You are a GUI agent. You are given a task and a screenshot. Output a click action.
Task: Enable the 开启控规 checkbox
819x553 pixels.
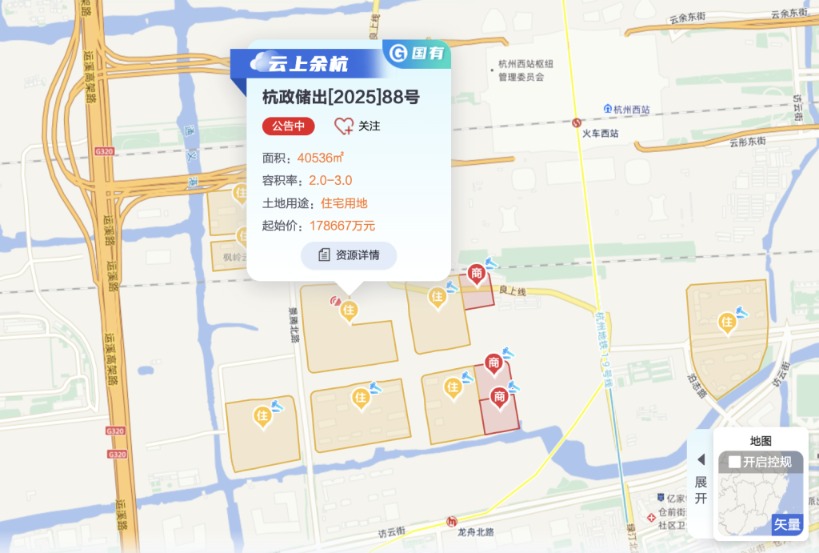tap(735, 462)
